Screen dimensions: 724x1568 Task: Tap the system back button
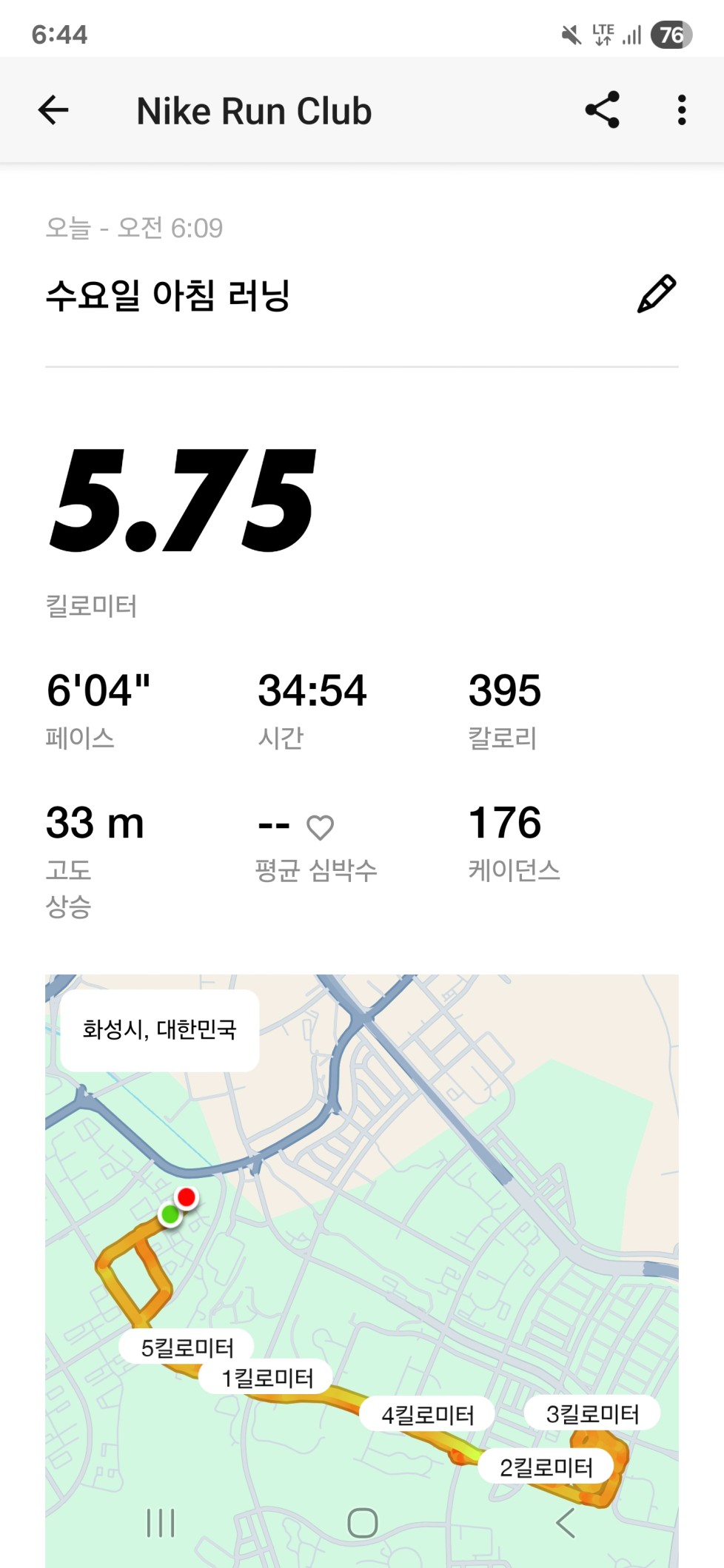pyautogui.click(x=565, y=1523)
